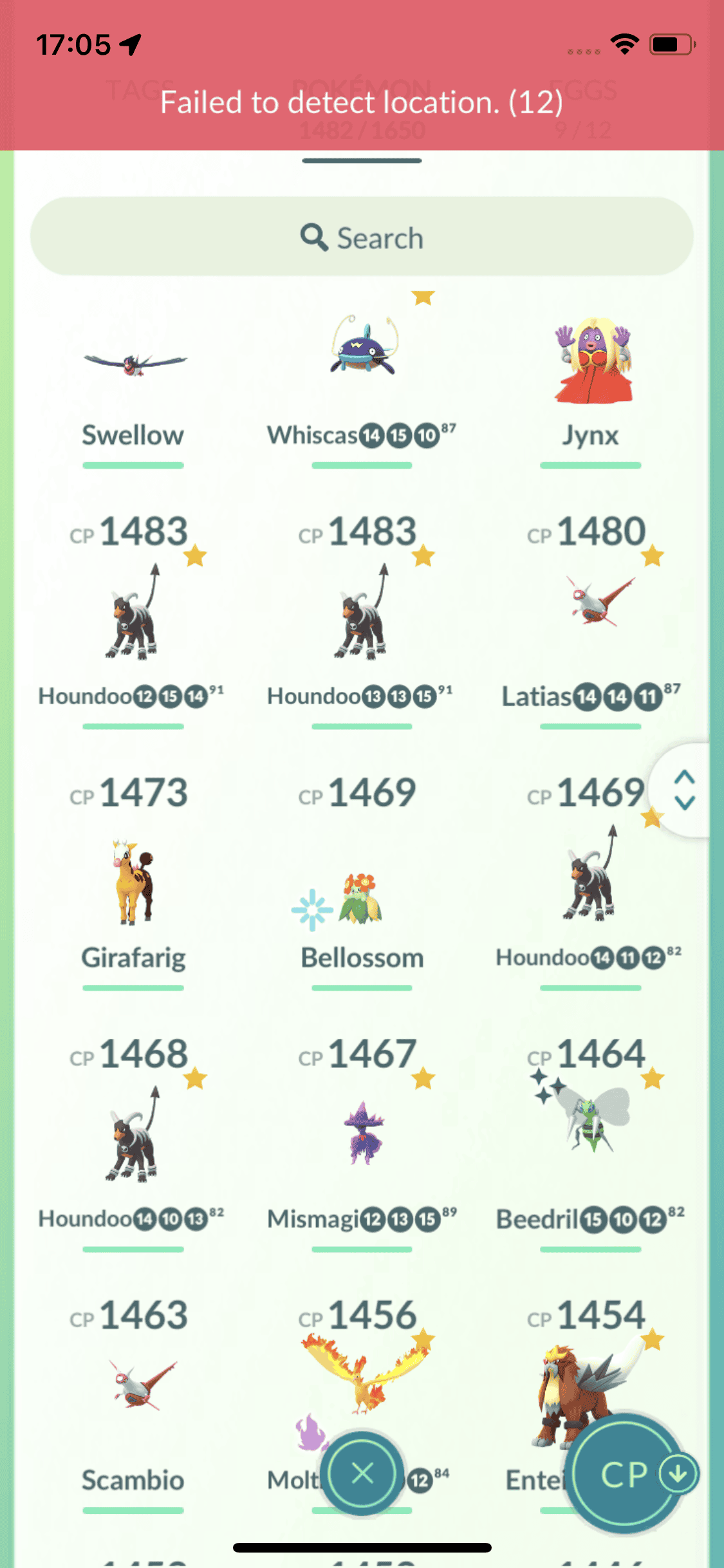This screenshot has width=724, height=1568.
Task: Close the Pokémon list with X button
Action: pyautogui.click(x=362, y=1472)
